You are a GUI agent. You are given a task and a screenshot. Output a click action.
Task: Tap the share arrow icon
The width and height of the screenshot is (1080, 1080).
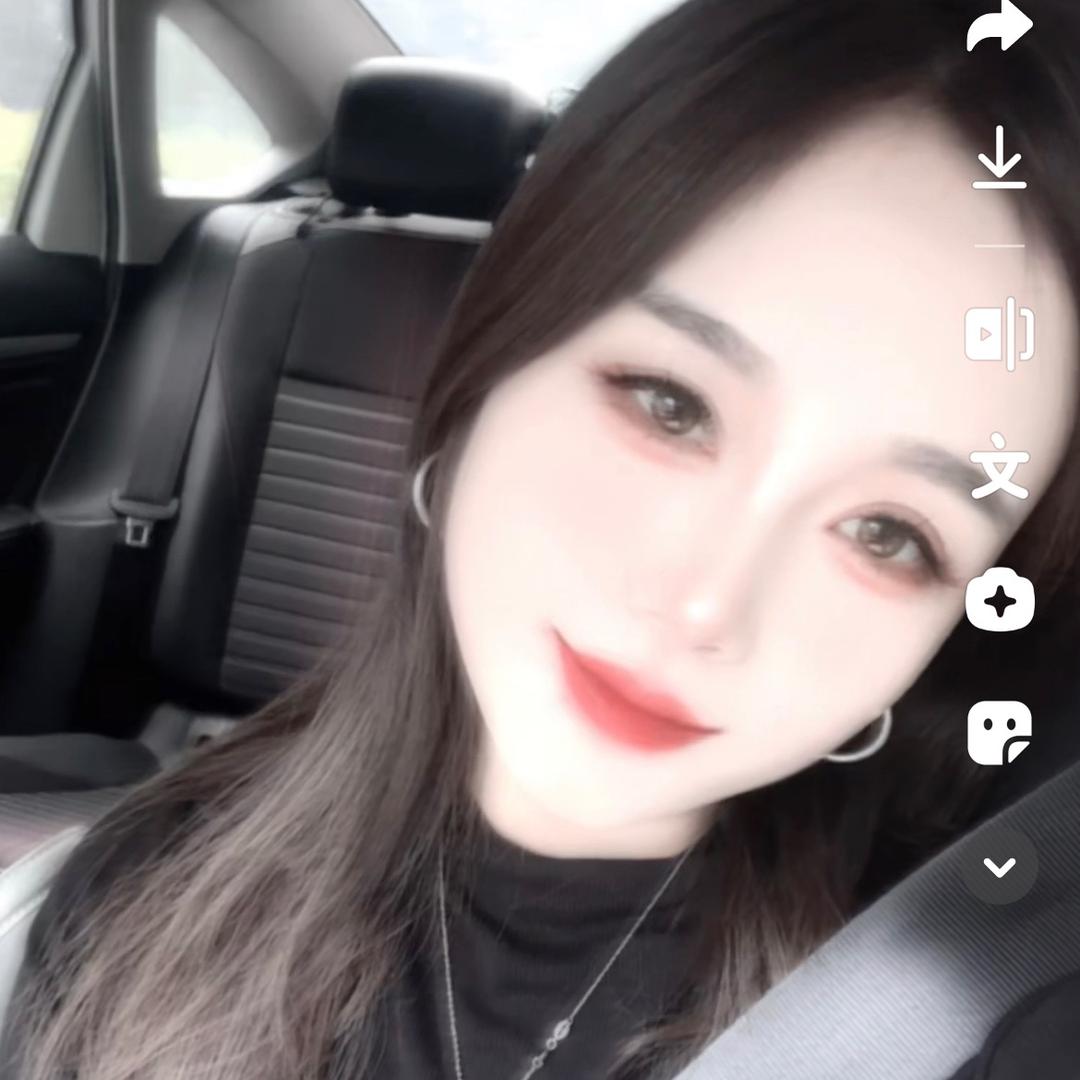click(999, 26)
